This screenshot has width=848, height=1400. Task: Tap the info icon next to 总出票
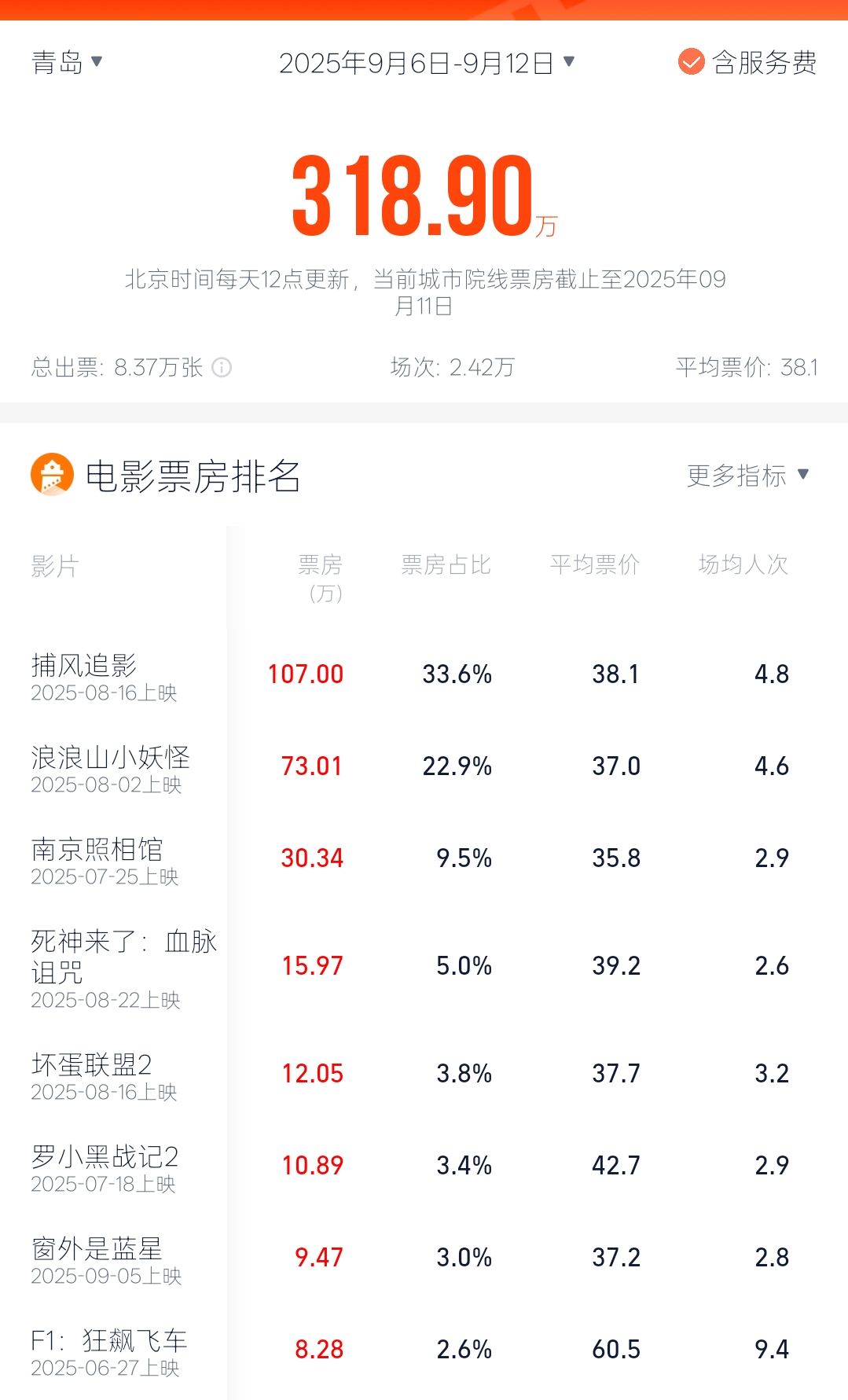tap(222, 367)
